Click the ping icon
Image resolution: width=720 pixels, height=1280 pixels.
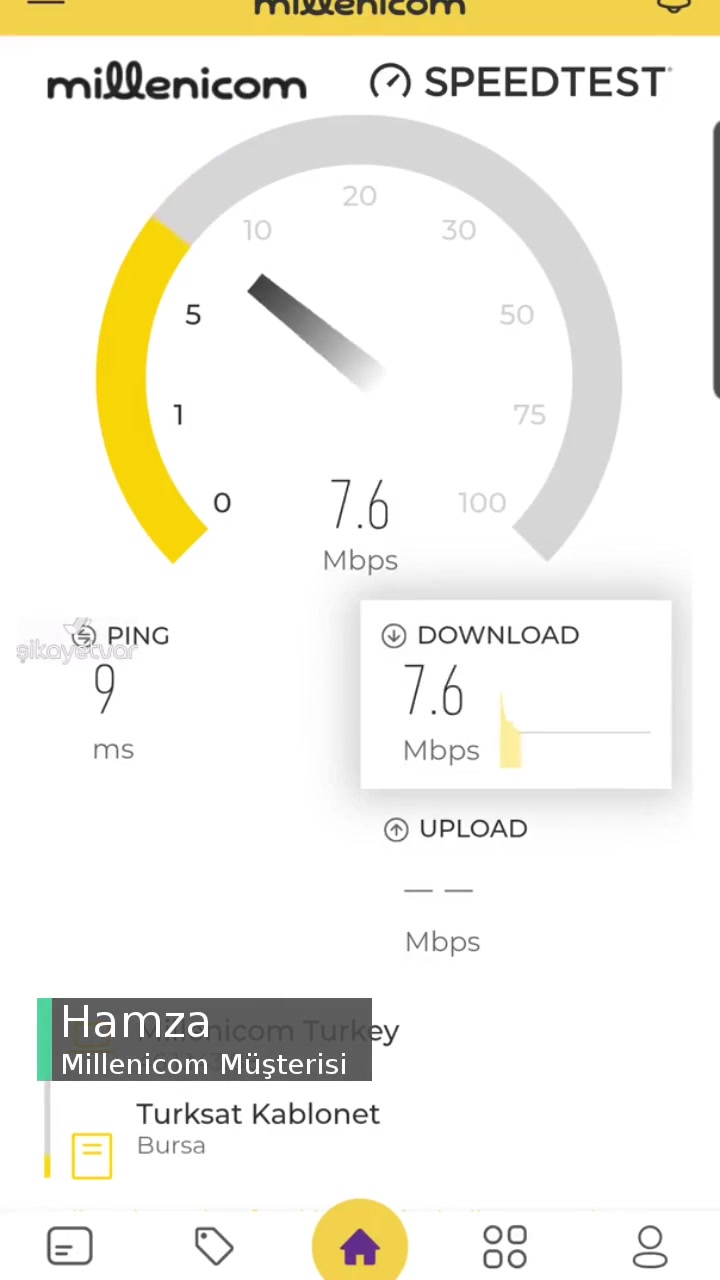pyautogui.click(x=84, y=636)
